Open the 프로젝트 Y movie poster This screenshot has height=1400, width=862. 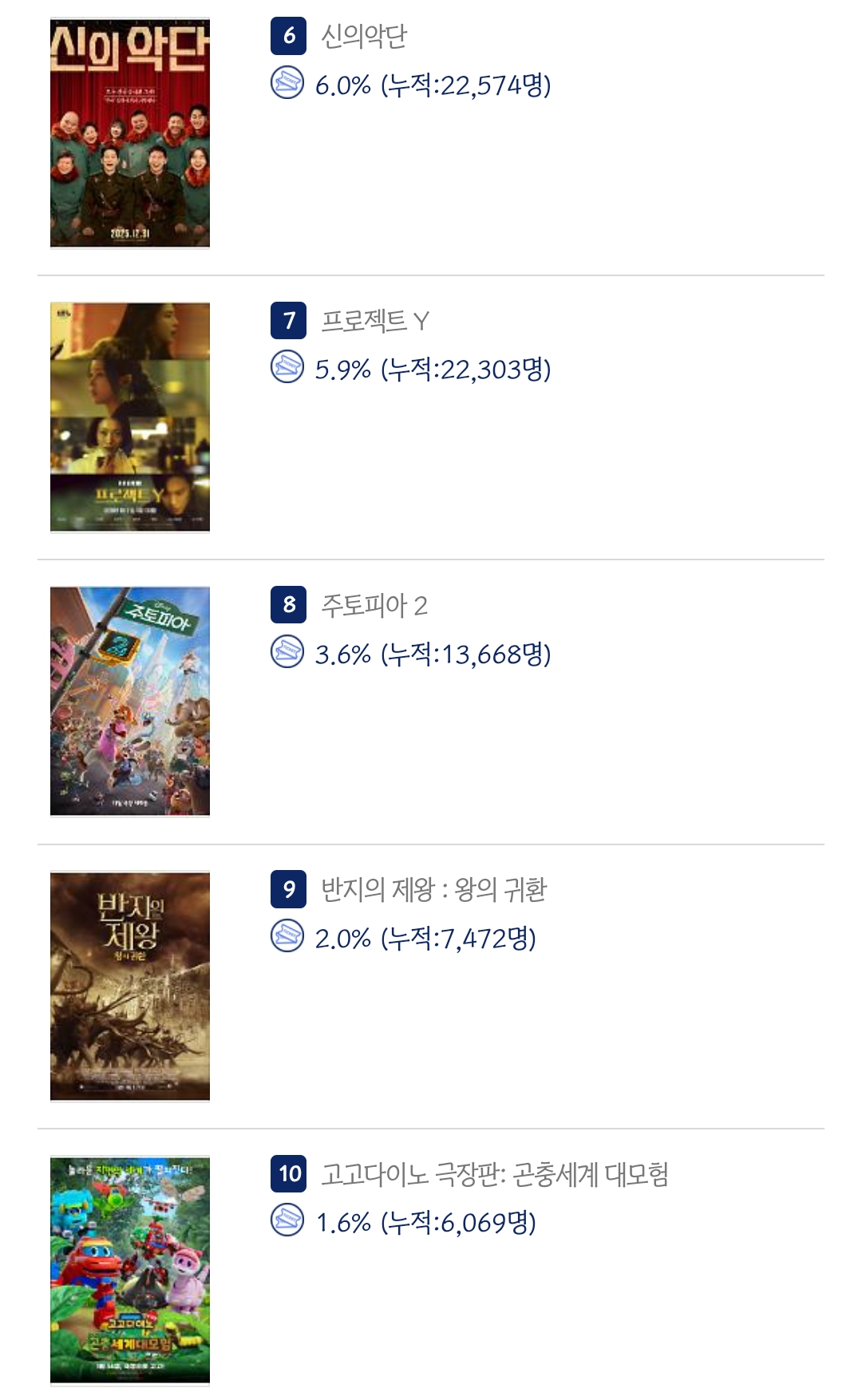pyautogui.click(x=129, y=417)
